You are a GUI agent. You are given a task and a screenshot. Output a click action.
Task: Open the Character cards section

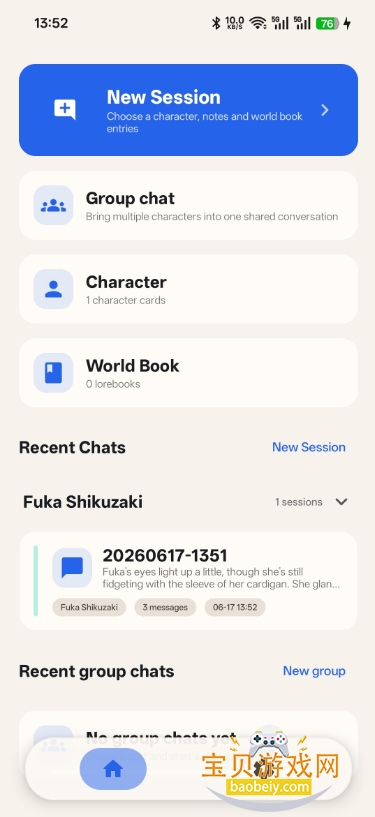coord(188,289)
